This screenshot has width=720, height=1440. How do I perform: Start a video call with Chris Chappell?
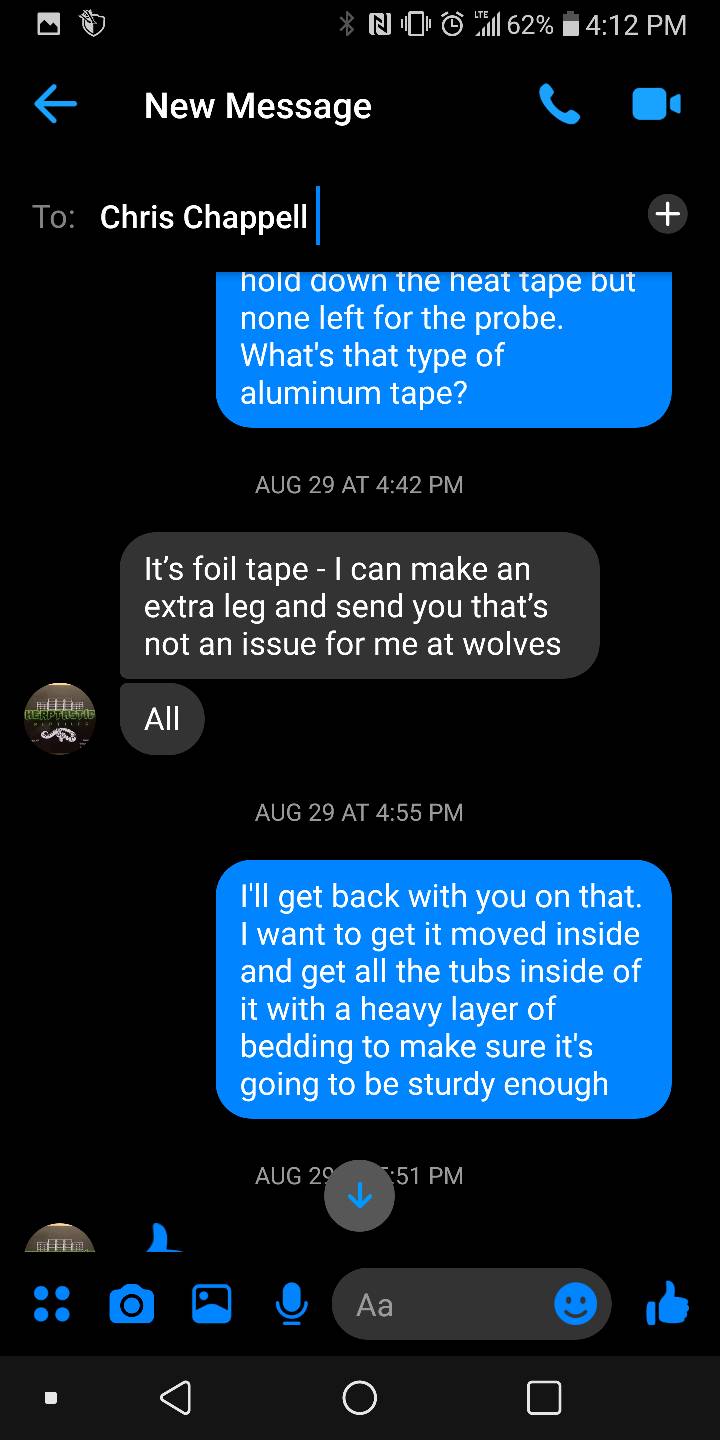click(656, 104)
